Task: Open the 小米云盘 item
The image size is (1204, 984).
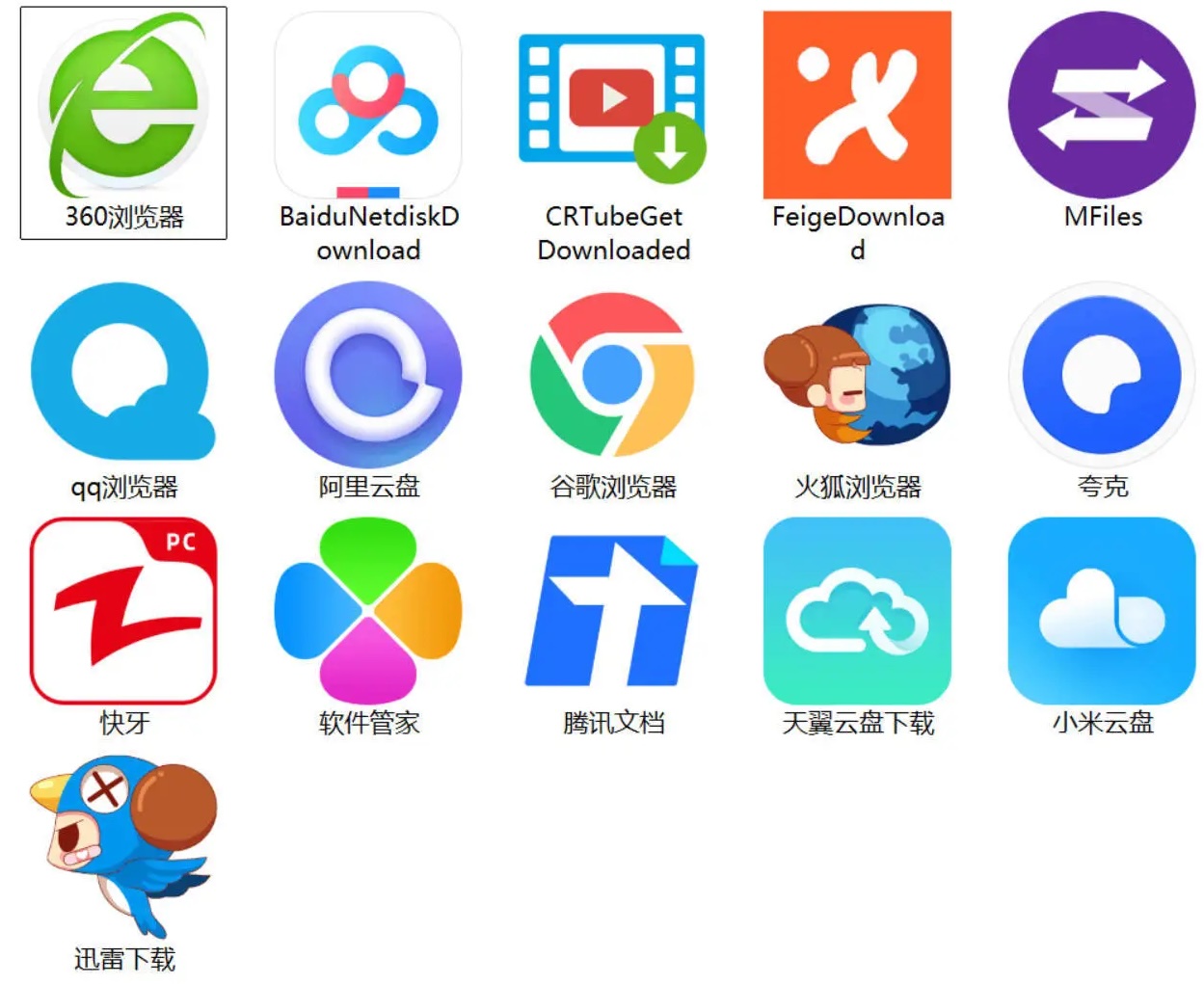Action: click(x=1102, y=610)
